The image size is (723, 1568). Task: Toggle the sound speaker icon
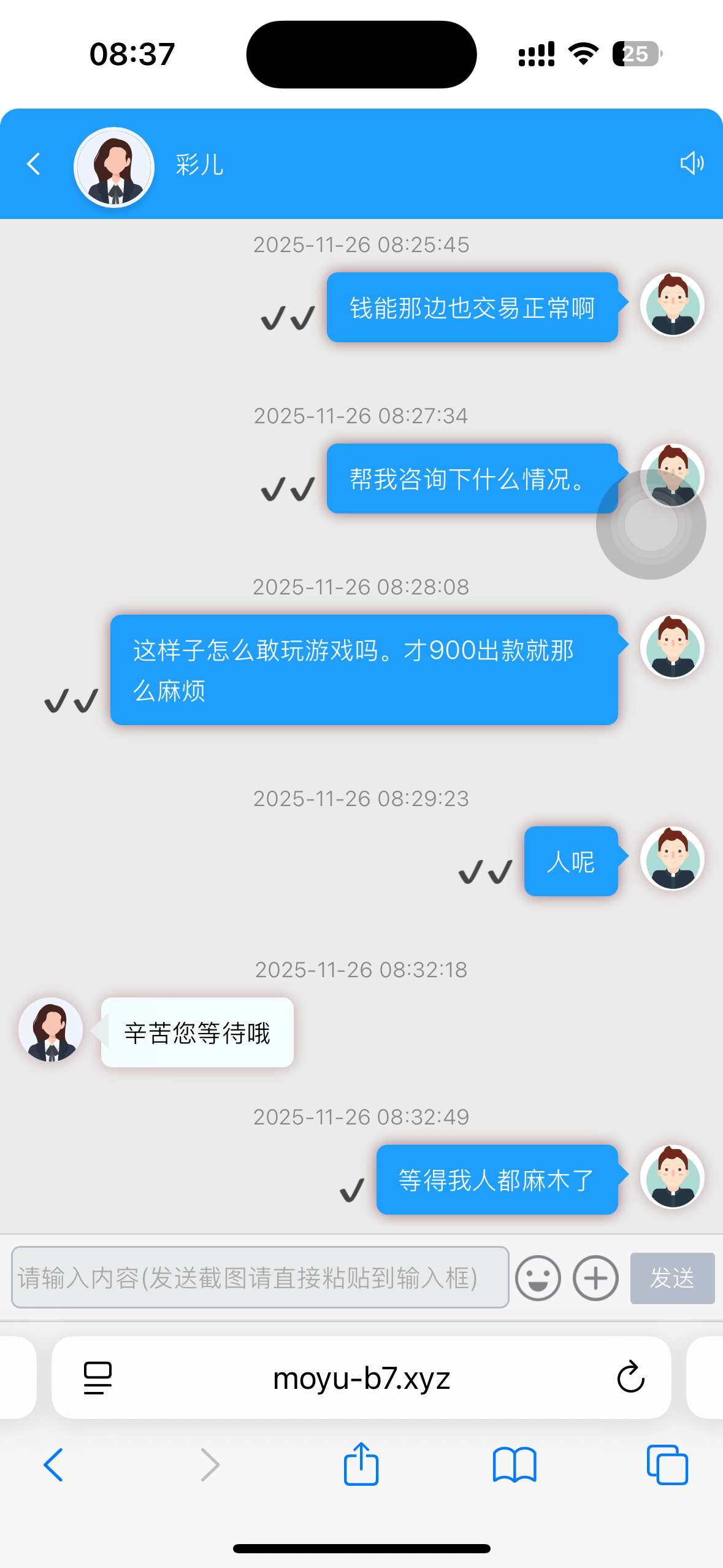coord(692,163)
